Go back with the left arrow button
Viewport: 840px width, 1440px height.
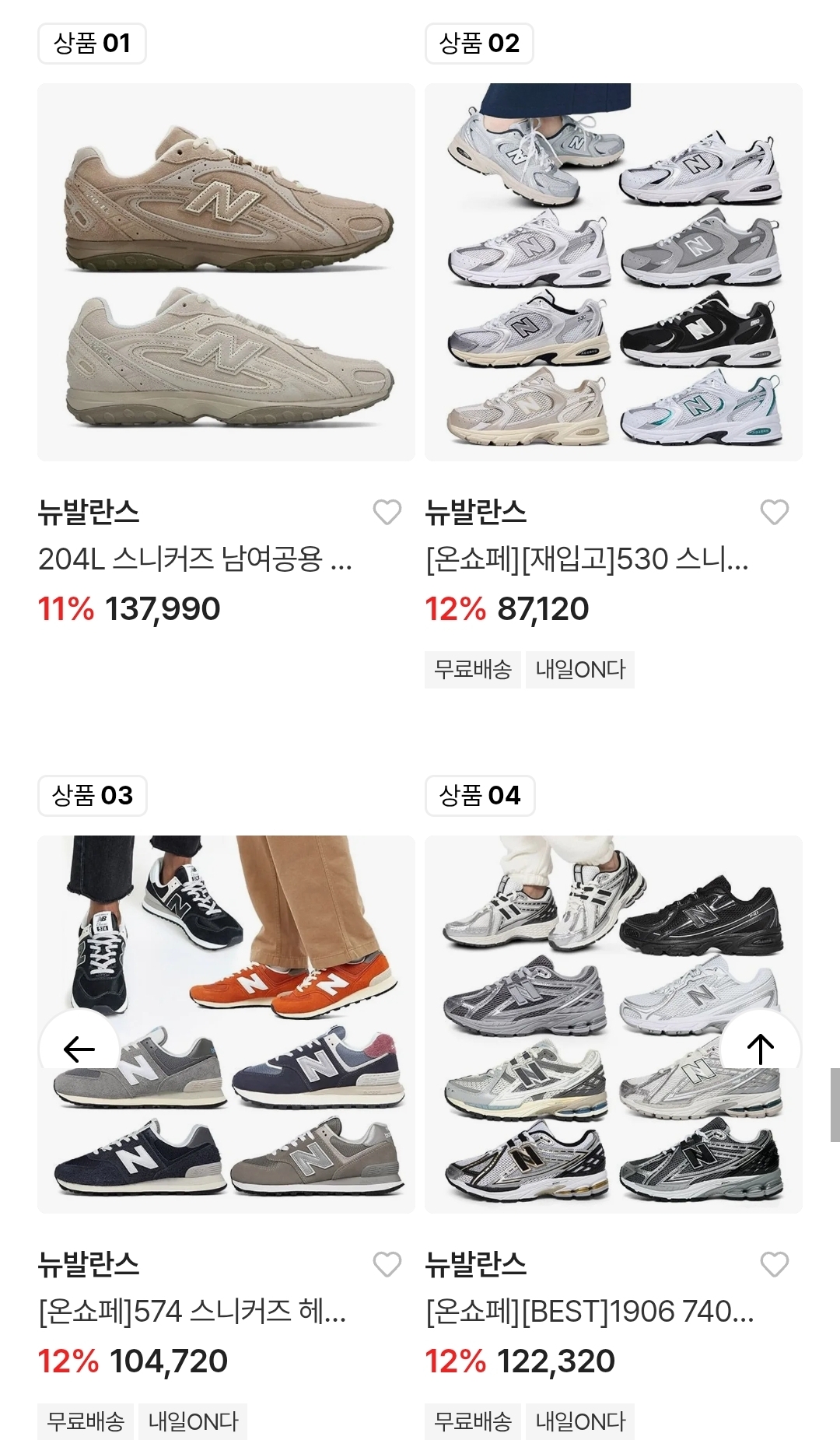coord(79,1049)
